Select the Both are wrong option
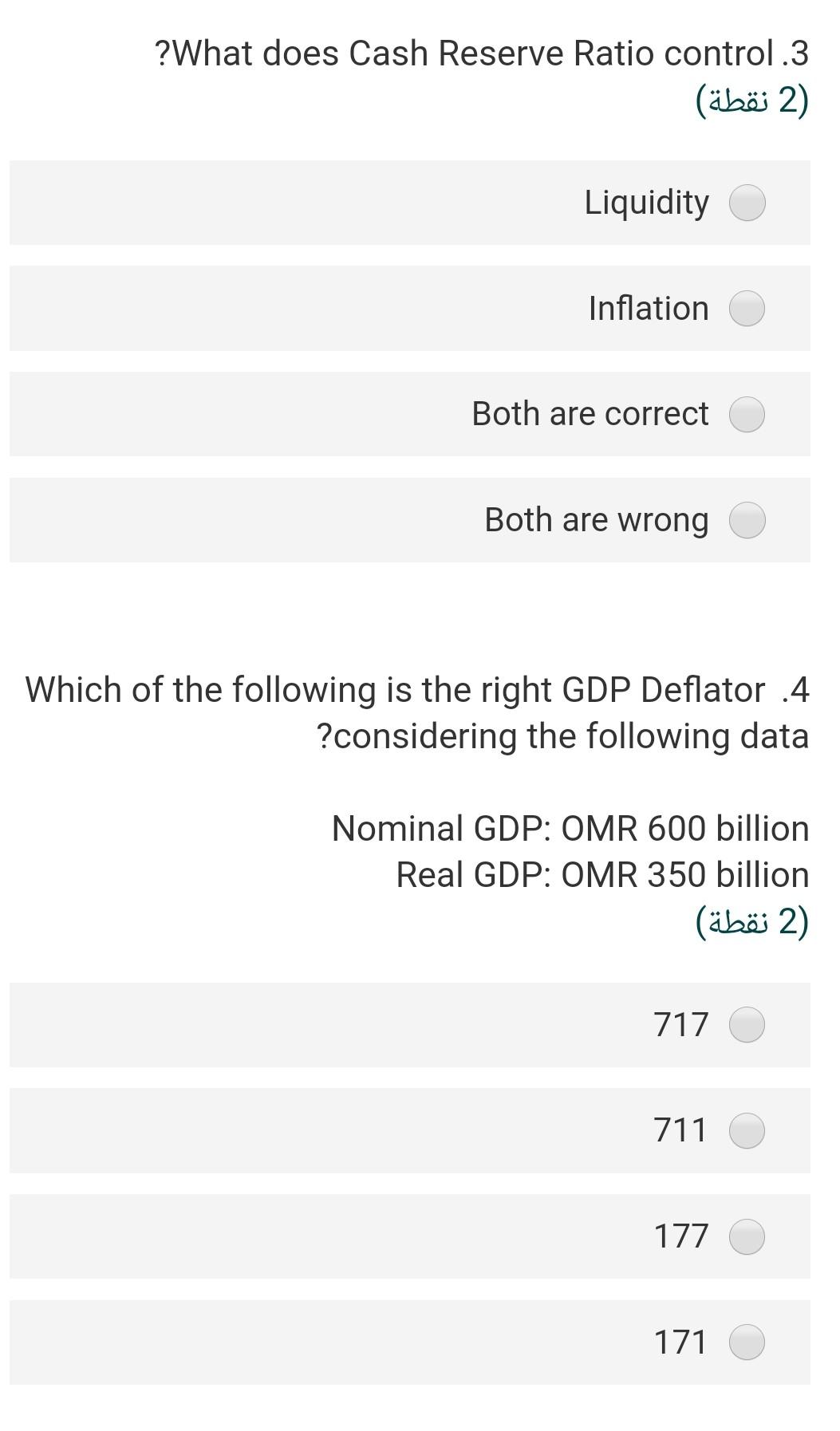Image resolution: width=840 pixels, height=1431 pixels. (x=747, y=520)
